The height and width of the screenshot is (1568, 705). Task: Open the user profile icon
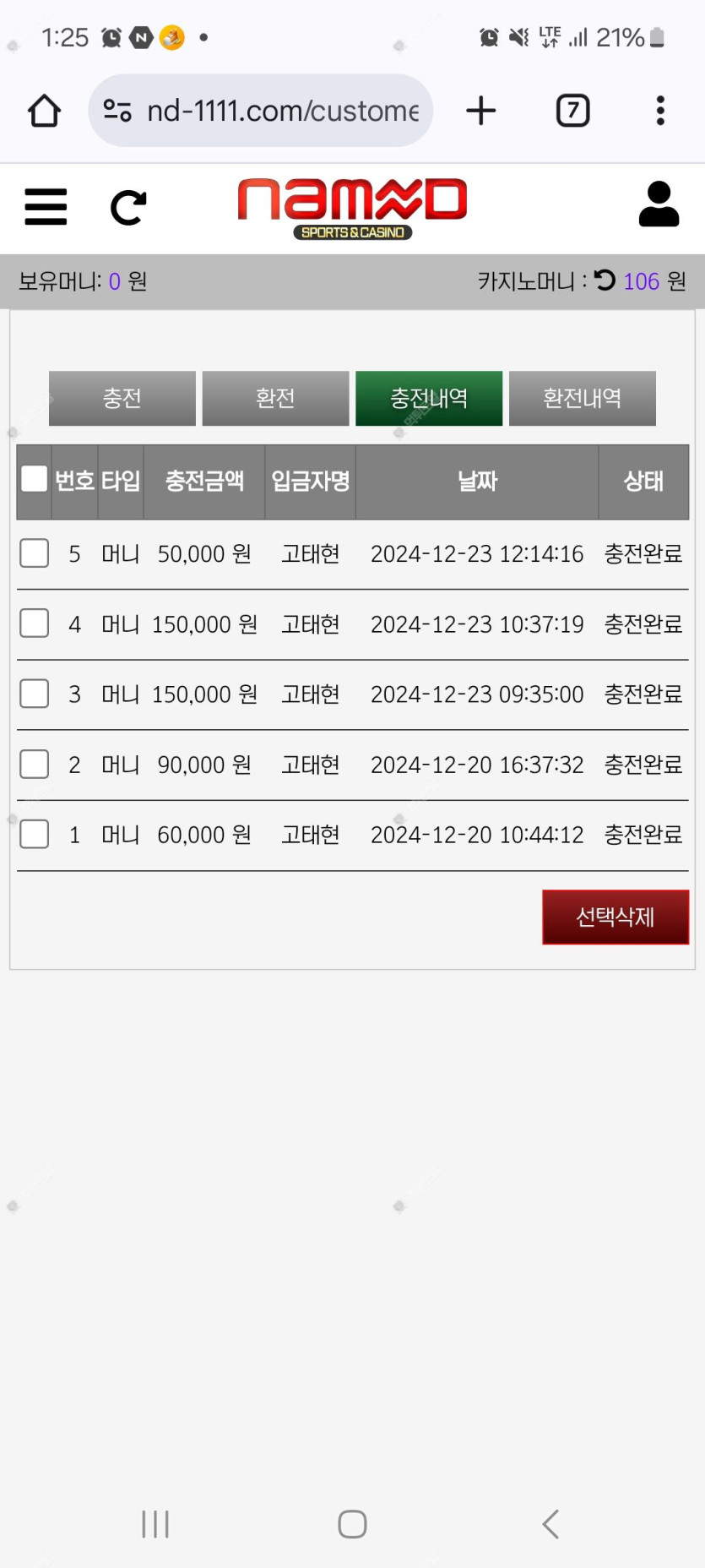[659, 204]
